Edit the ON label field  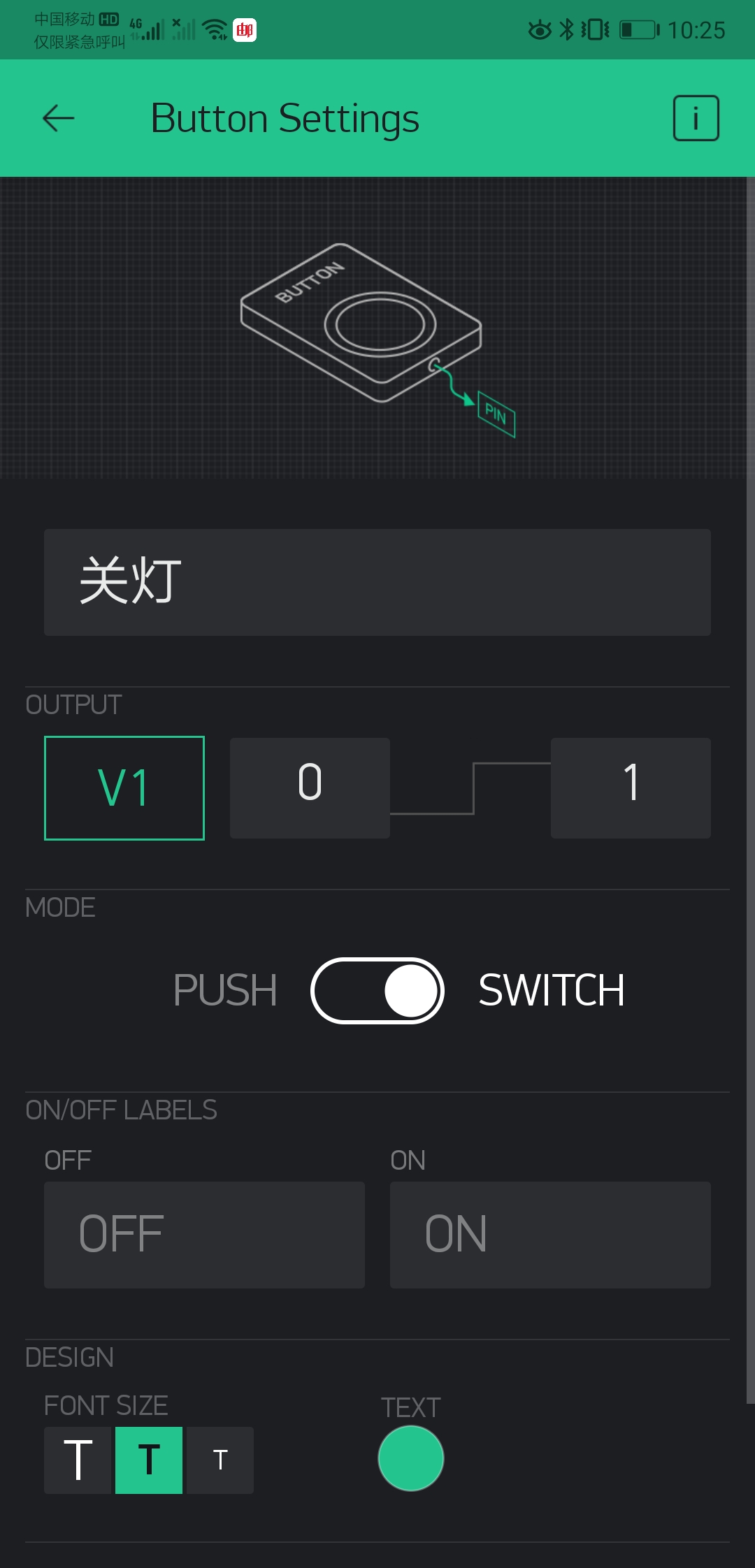[550, 1235]
